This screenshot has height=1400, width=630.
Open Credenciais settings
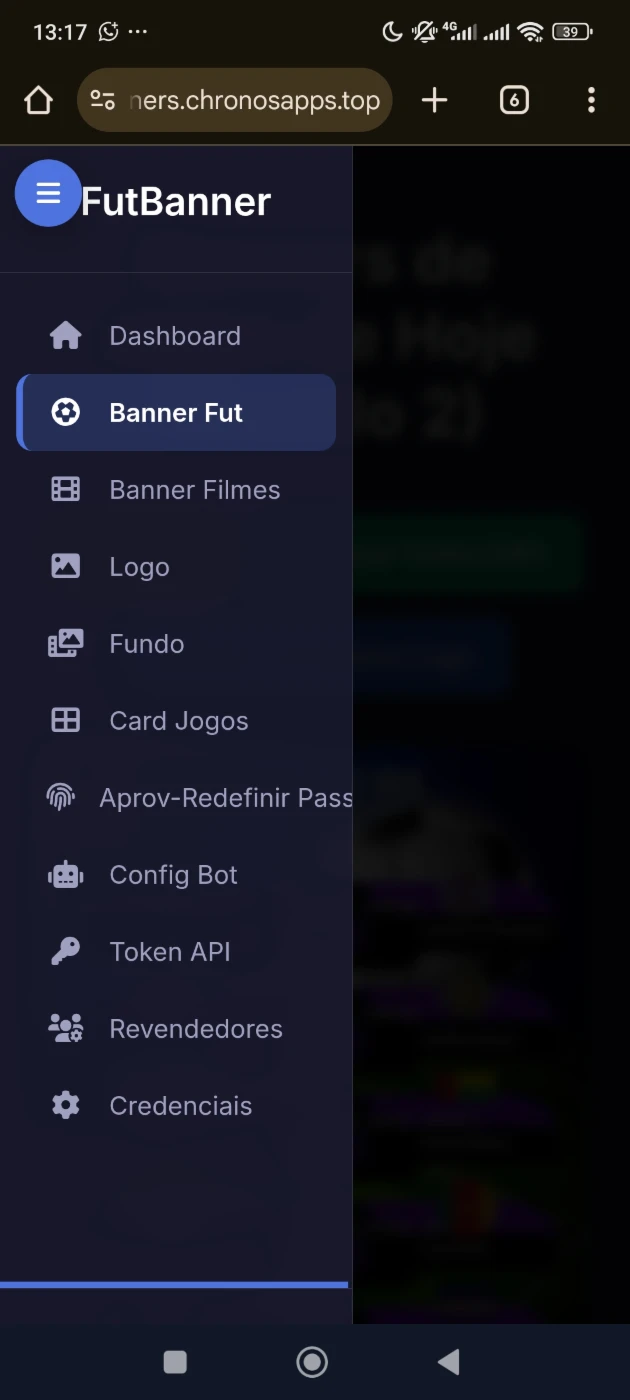coord(180,1106)
